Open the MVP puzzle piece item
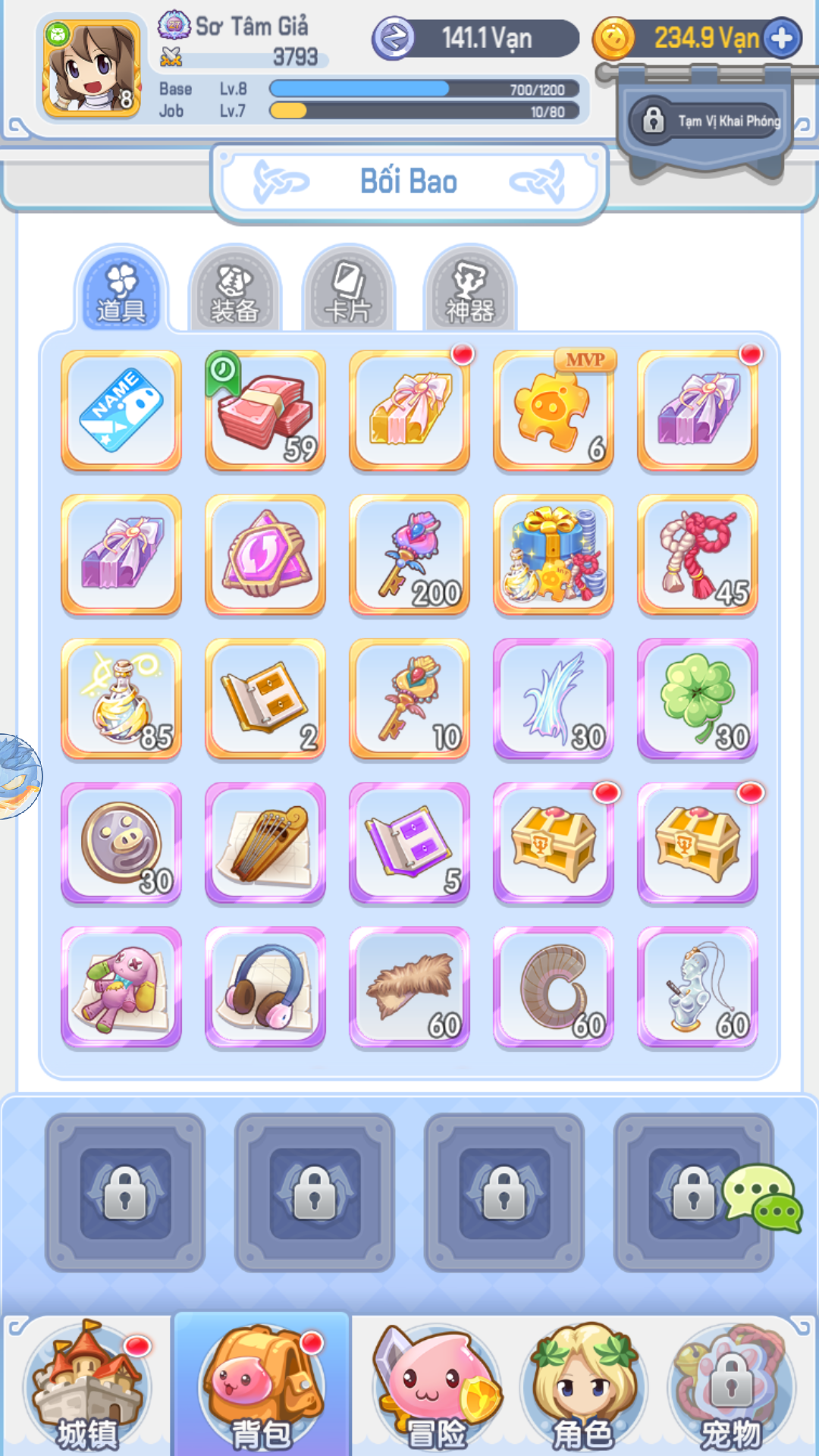 tap(554, 411)
